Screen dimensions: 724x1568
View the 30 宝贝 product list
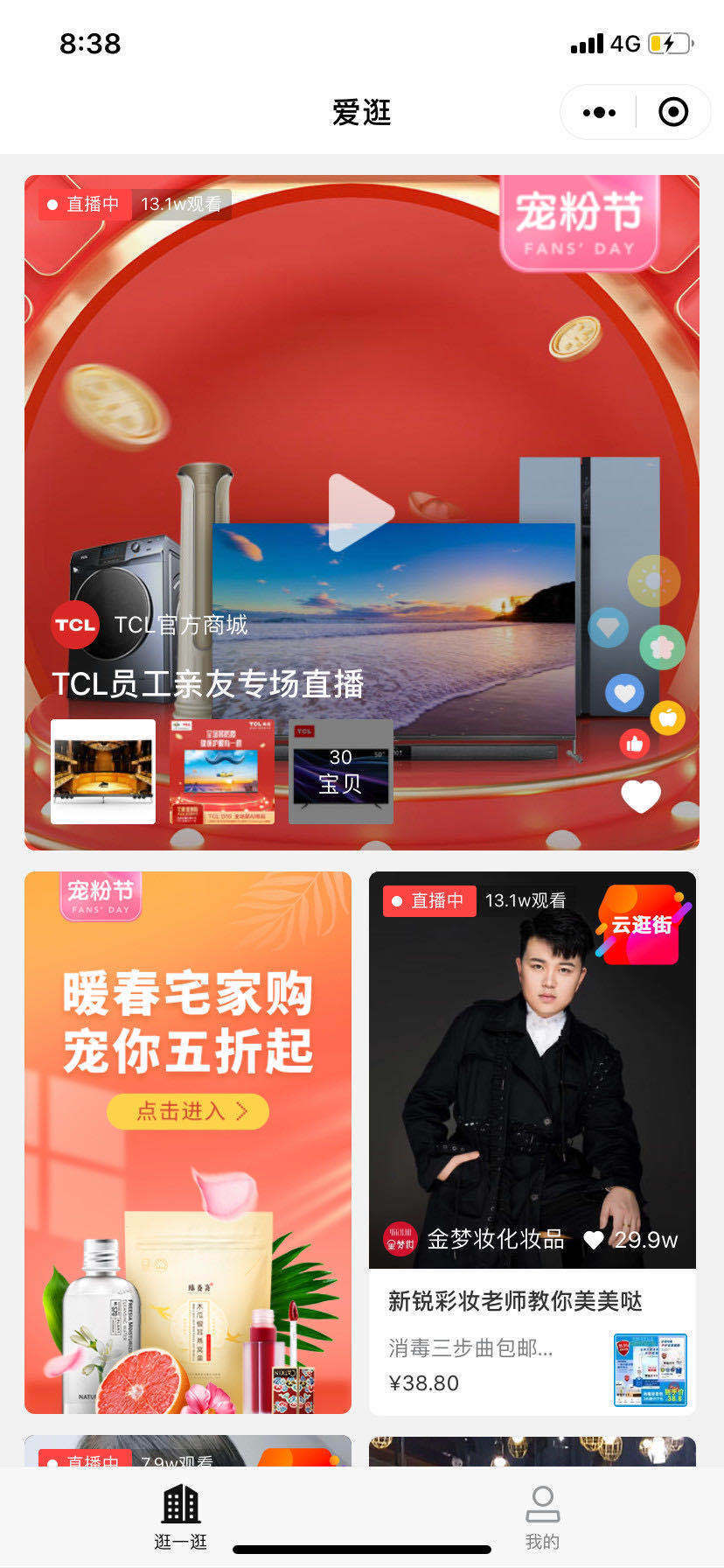tap(340, 772)
